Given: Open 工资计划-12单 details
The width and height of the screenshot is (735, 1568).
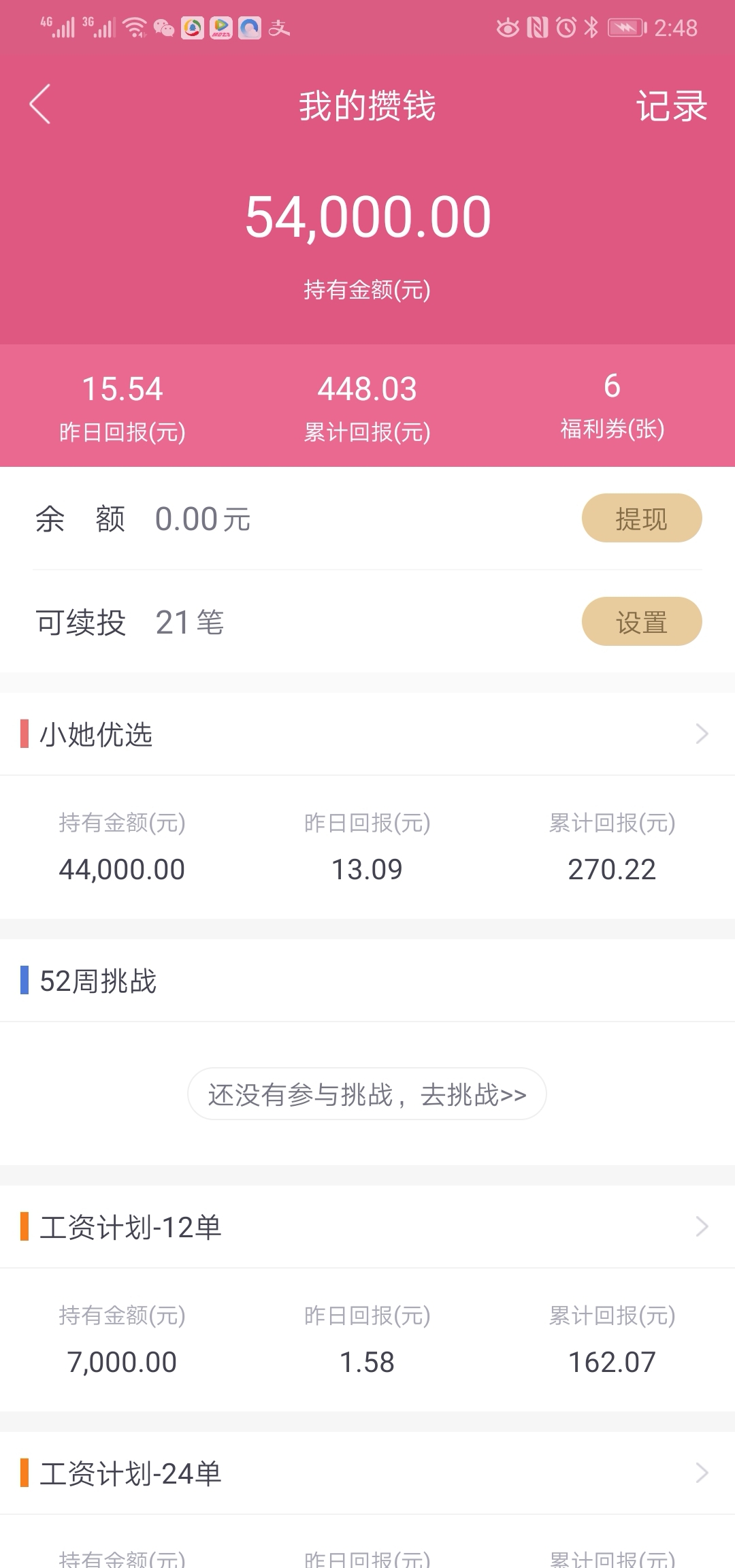Looking at the screenshot, I should [x=367, y=1226].
